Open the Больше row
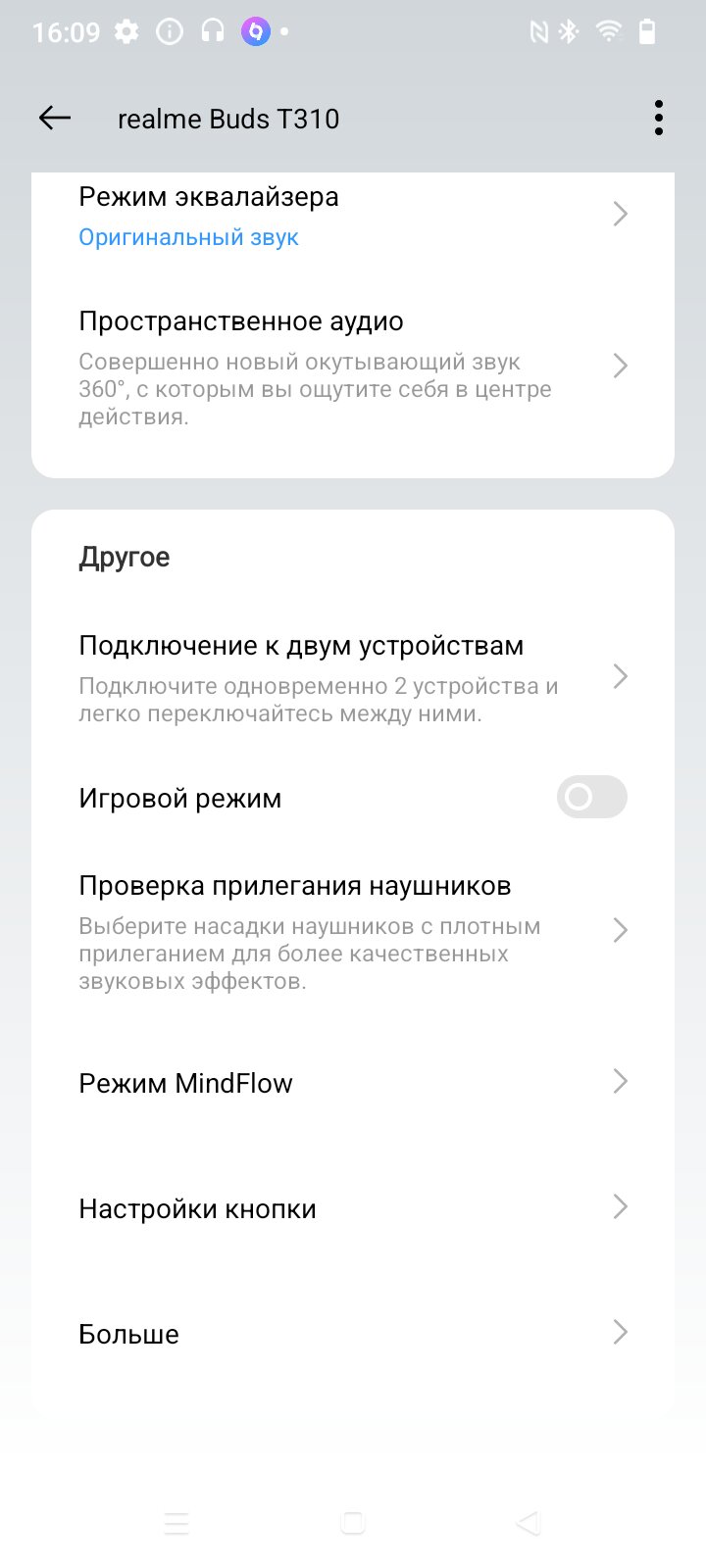This screenshot has width=706, height=1568. (353, 1333)
